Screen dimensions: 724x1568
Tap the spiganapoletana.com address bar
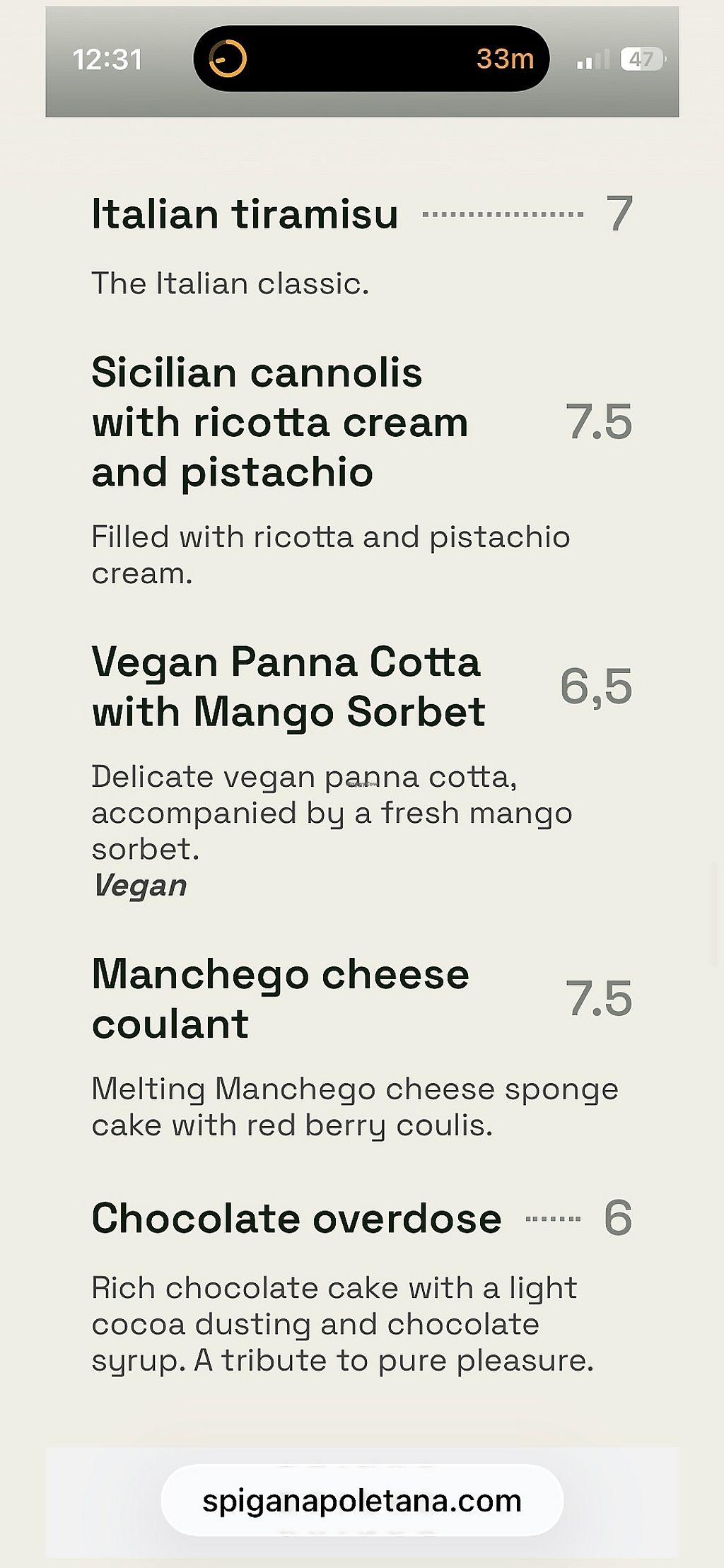point(362,1500)
